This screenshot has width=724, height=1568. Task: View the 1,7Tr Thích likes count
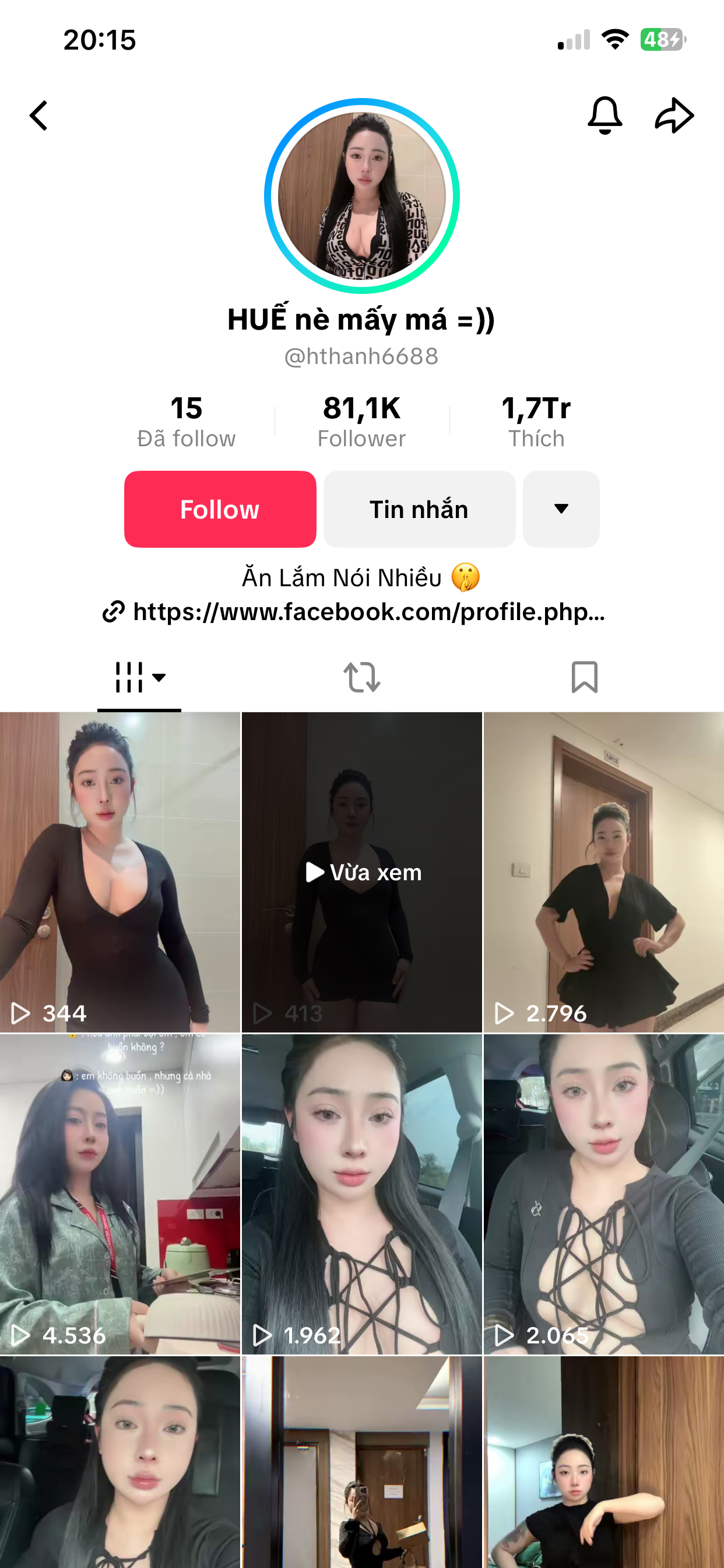click(x=536, y=421)
